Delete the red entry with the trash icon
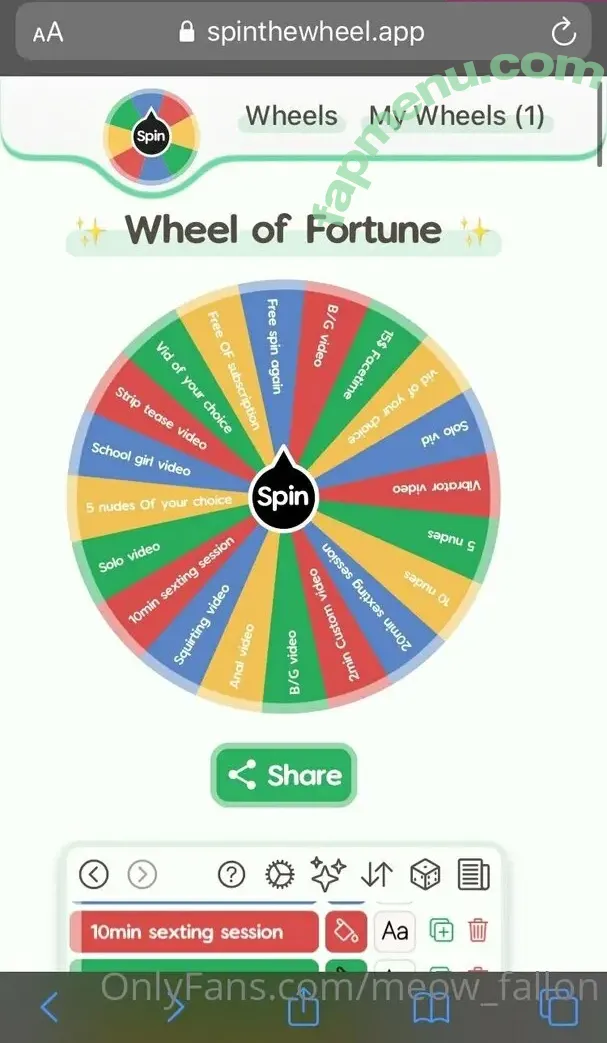 [x=478, y=932]
